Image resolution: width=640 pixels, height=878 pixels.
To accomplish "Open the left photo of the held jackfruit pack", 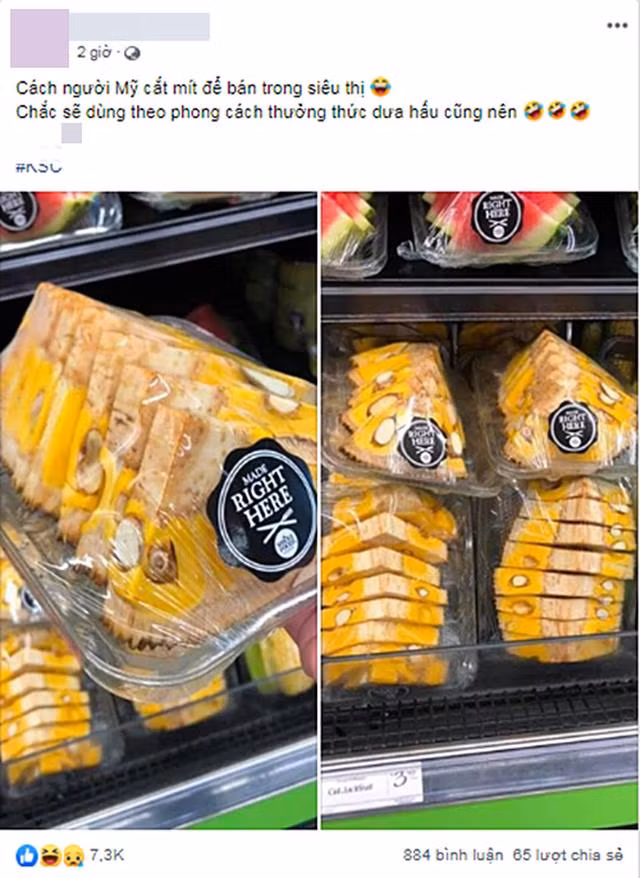I will point(158,510).
